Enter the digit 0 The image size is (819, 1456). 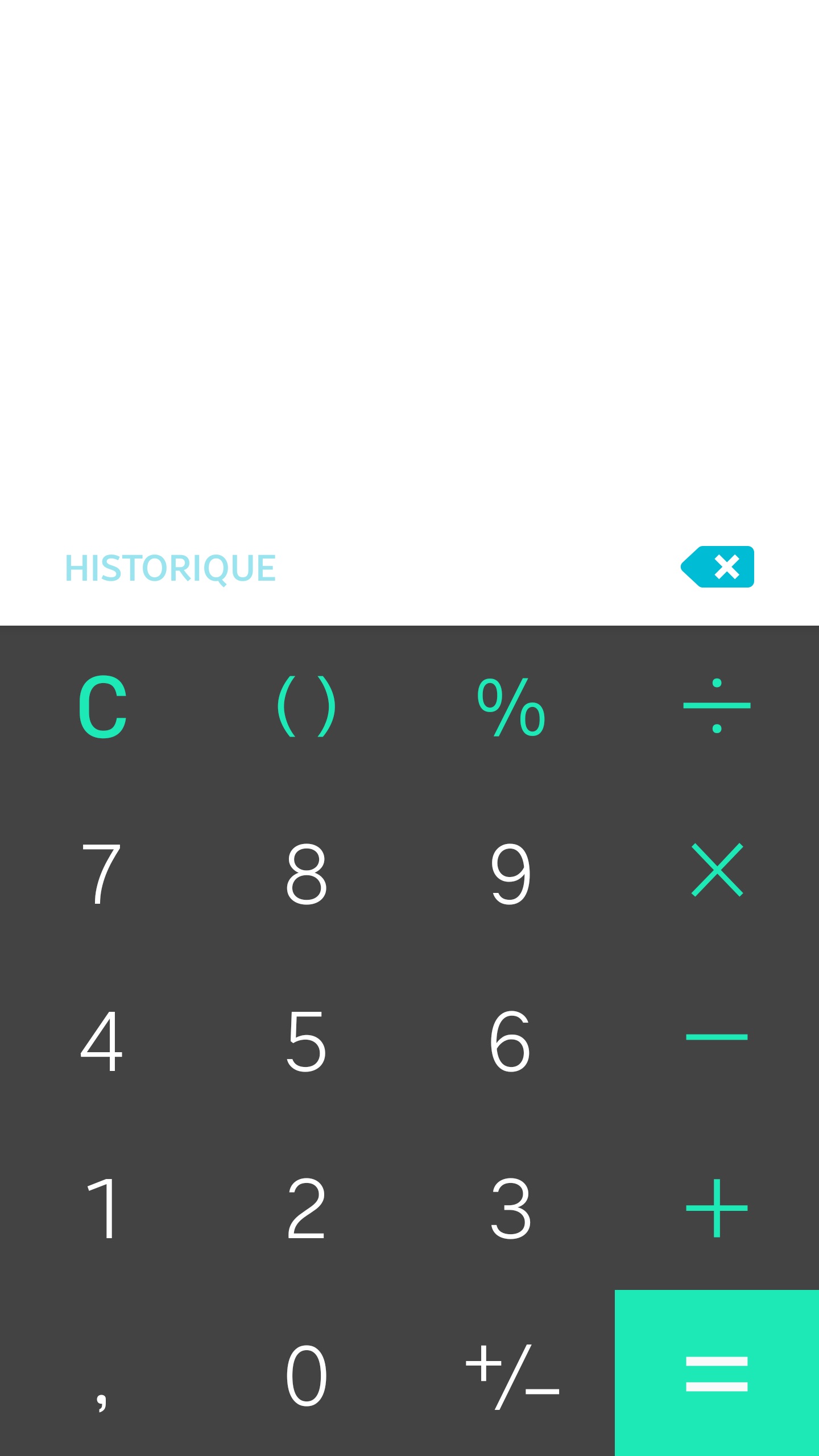307,1375
